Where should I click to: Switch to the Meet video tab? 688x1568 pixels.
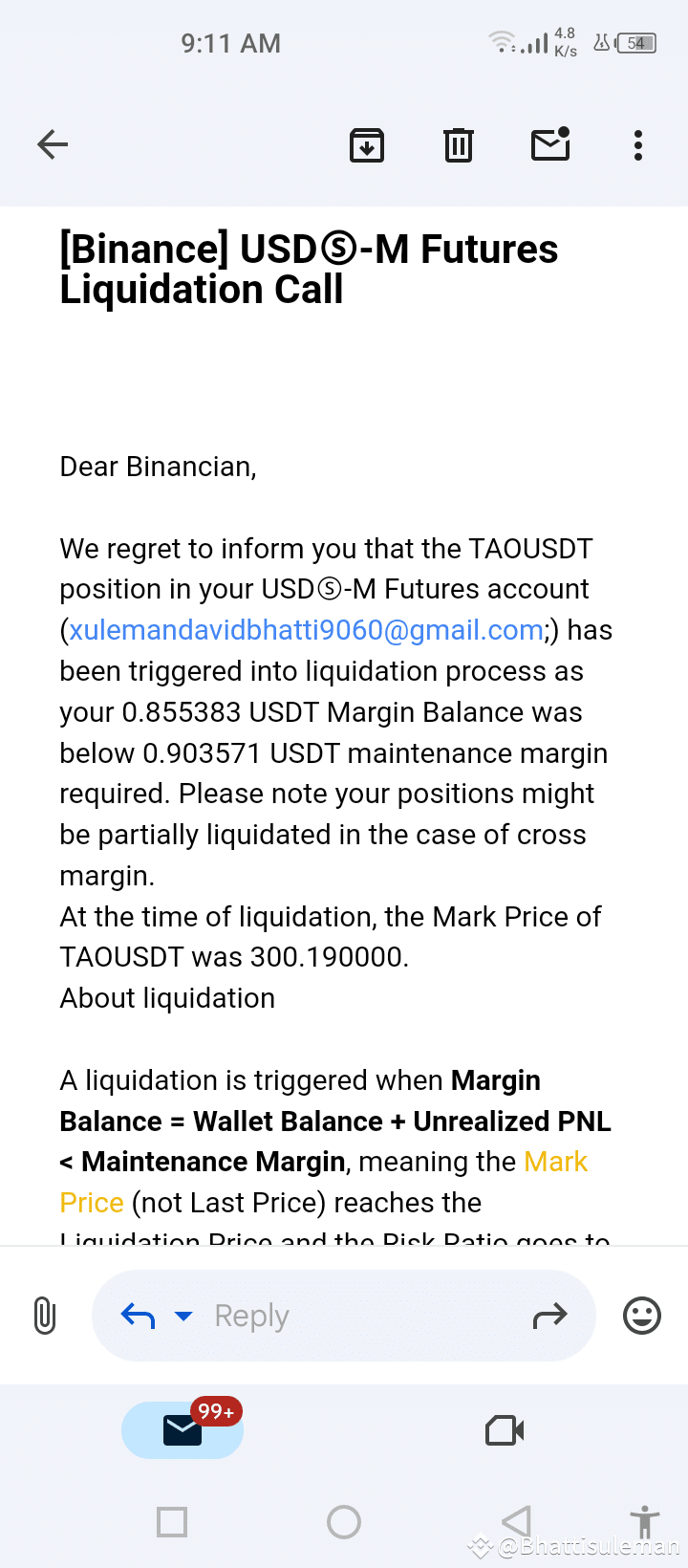click(505, 1430)
